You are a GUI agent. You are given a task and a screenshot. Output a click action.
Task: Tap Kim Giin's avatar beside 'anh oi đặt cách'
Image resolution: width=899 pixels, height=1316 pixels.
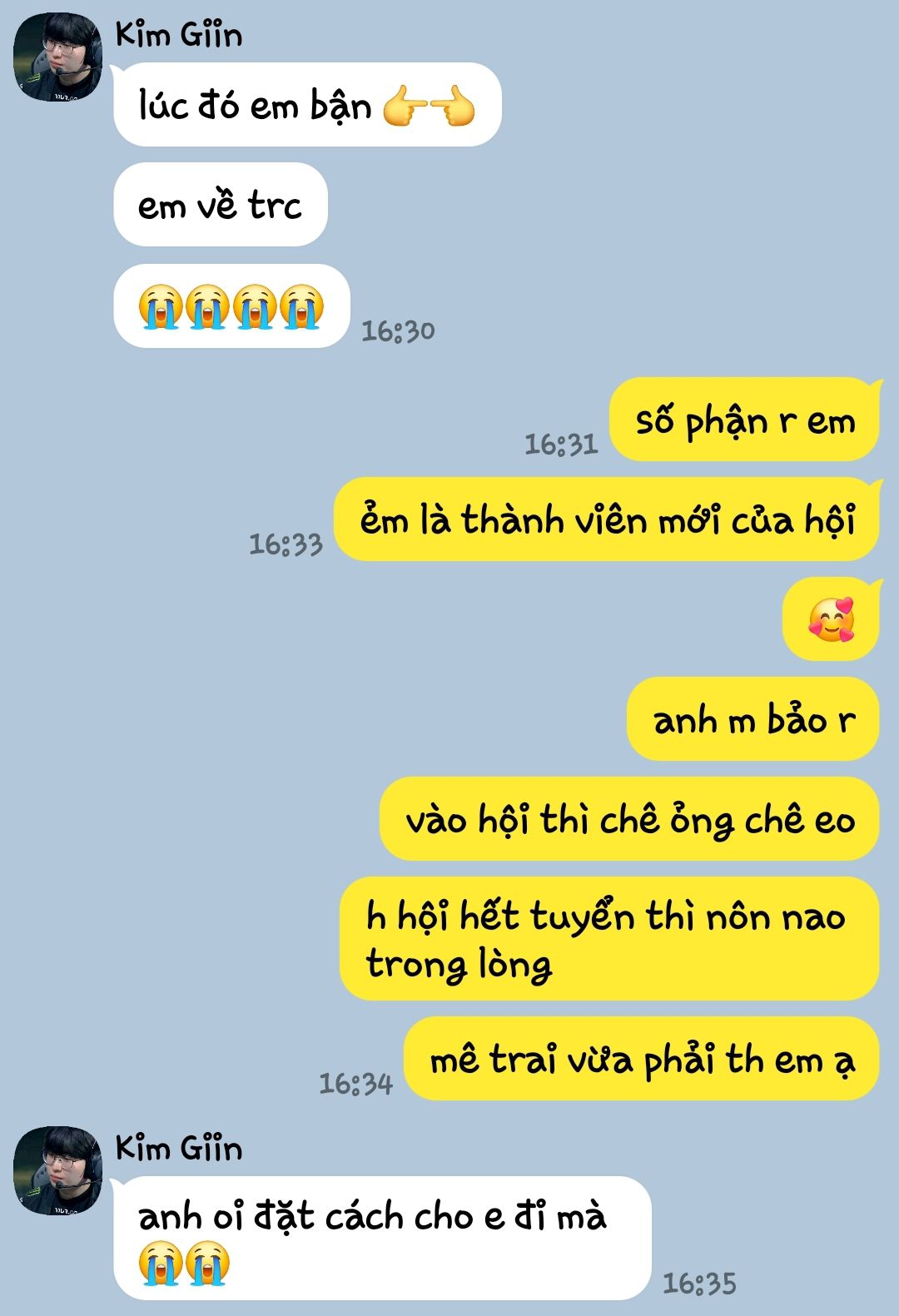57,1170
